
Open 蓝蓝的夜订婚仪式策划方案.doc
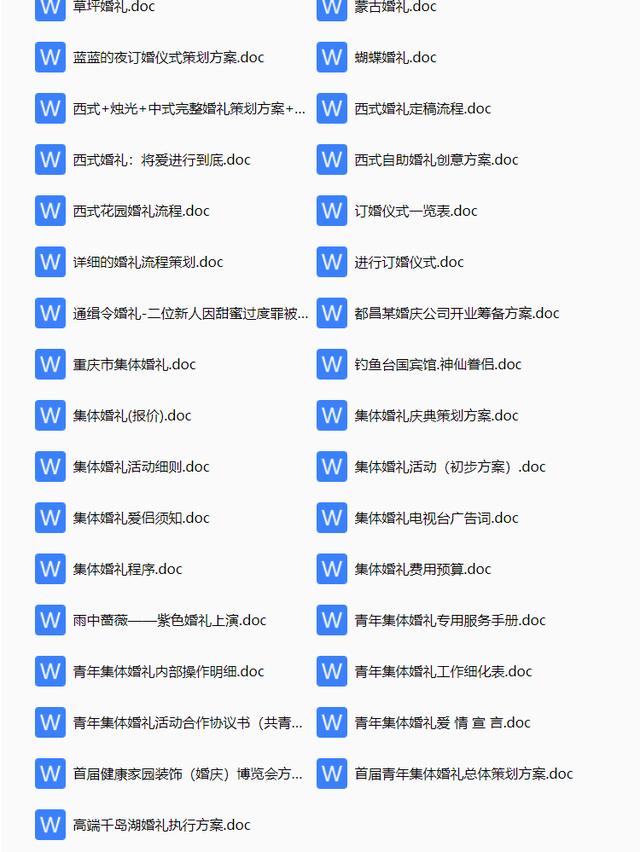168,58
